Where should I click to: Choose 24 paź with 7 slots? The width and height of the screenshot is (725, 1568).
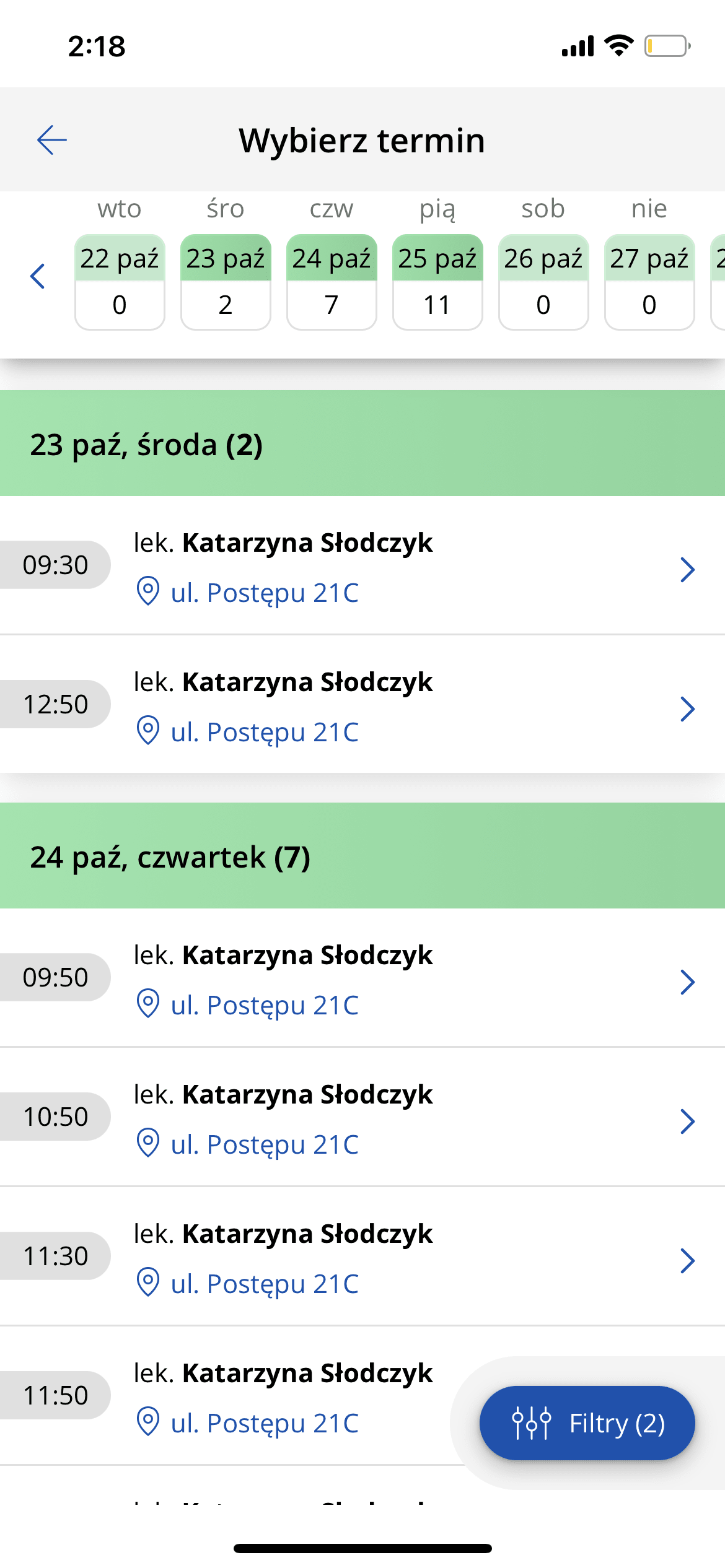click(332, 282)
